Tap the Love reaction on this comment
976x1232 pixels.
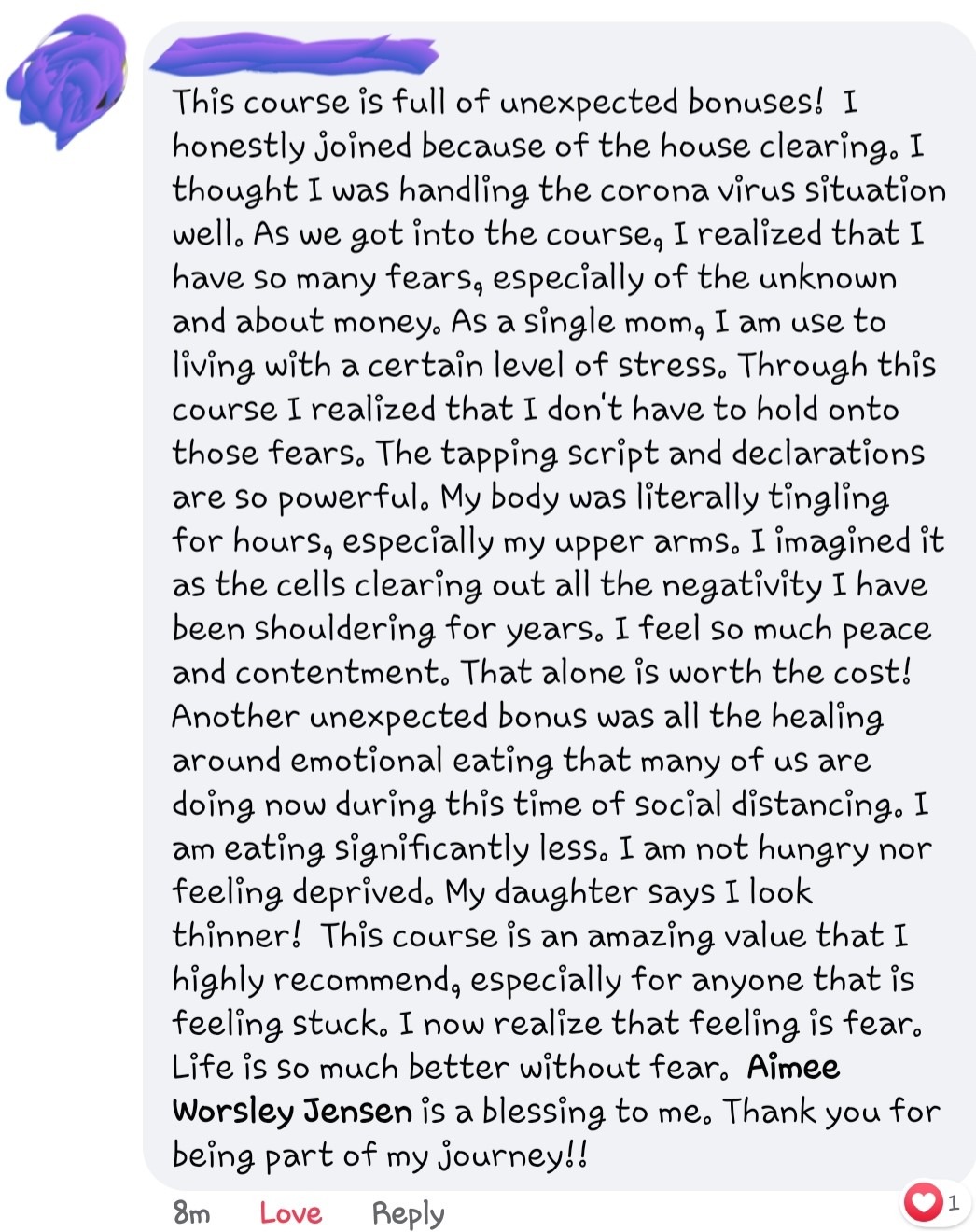(290, 1212)
